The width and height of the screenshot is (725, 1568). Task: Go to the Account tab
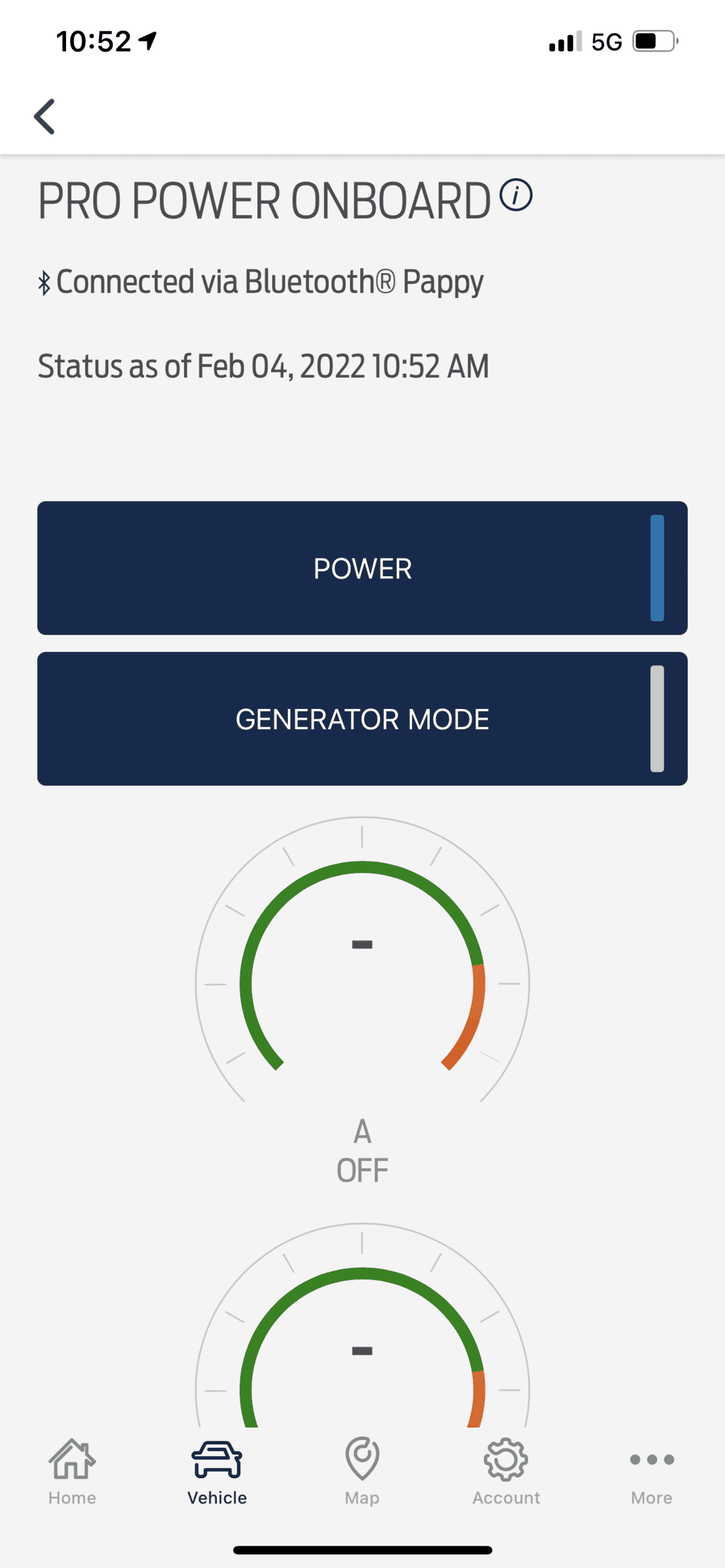pyautogui.click(x=506, y=1471)
